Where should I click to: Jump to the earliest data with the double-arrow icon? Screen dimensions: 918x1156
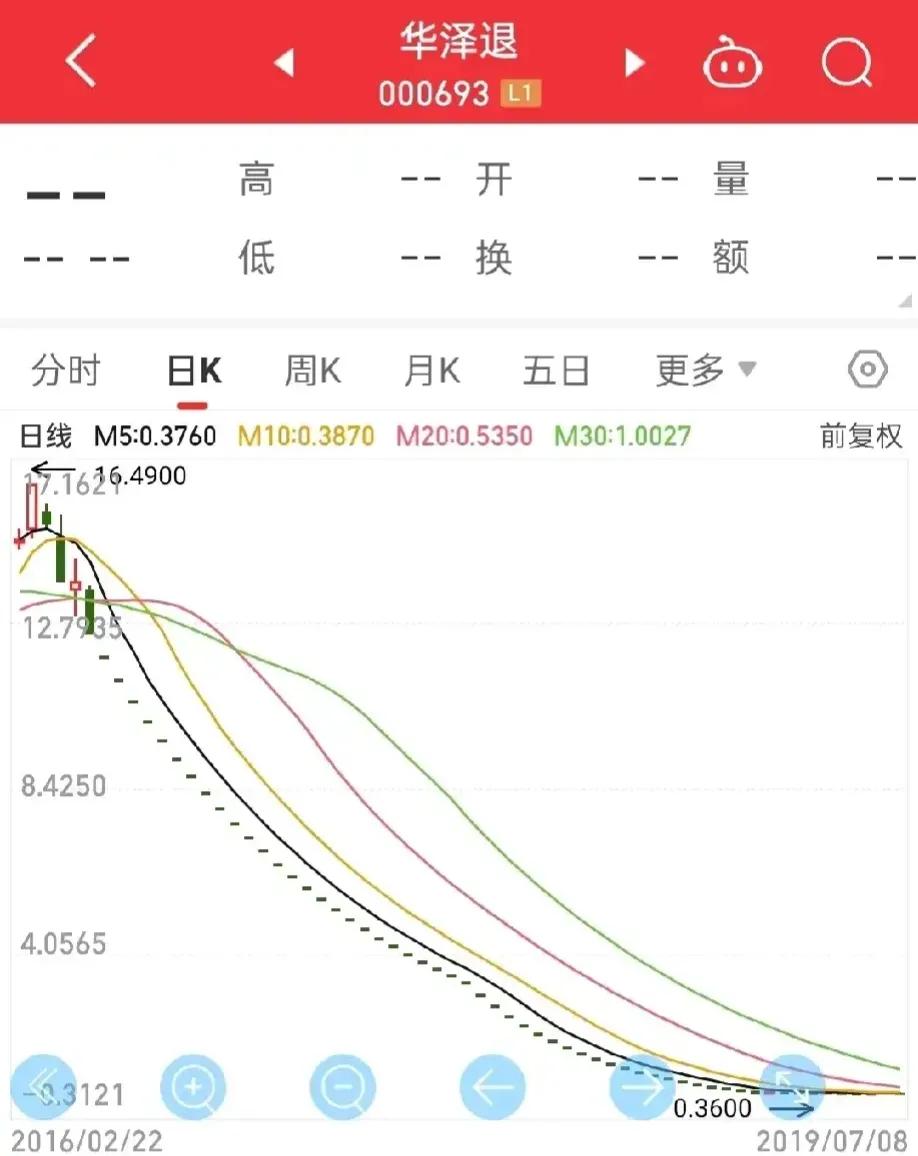(45, 1088)
